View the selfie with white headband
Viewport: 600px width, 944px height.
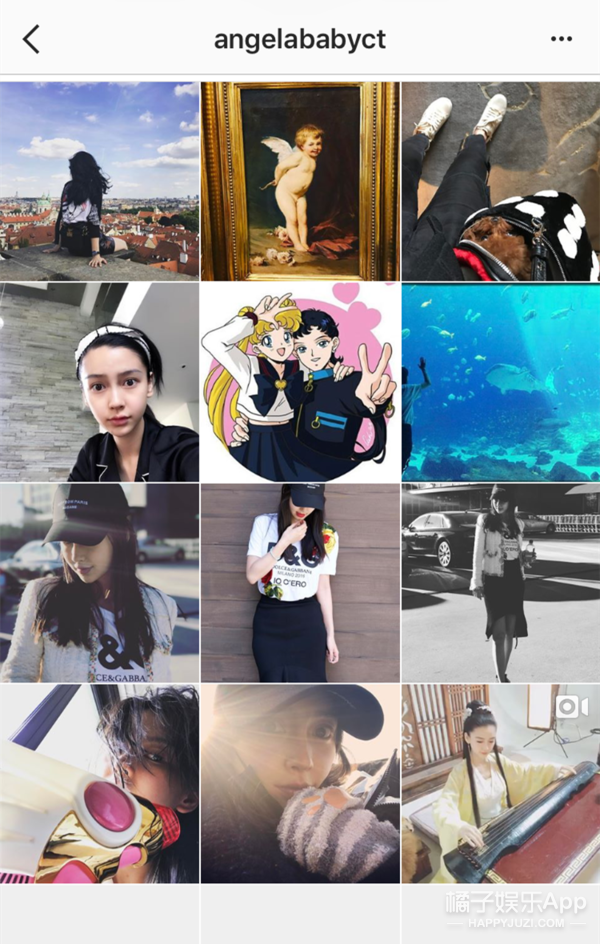[99, 382]
